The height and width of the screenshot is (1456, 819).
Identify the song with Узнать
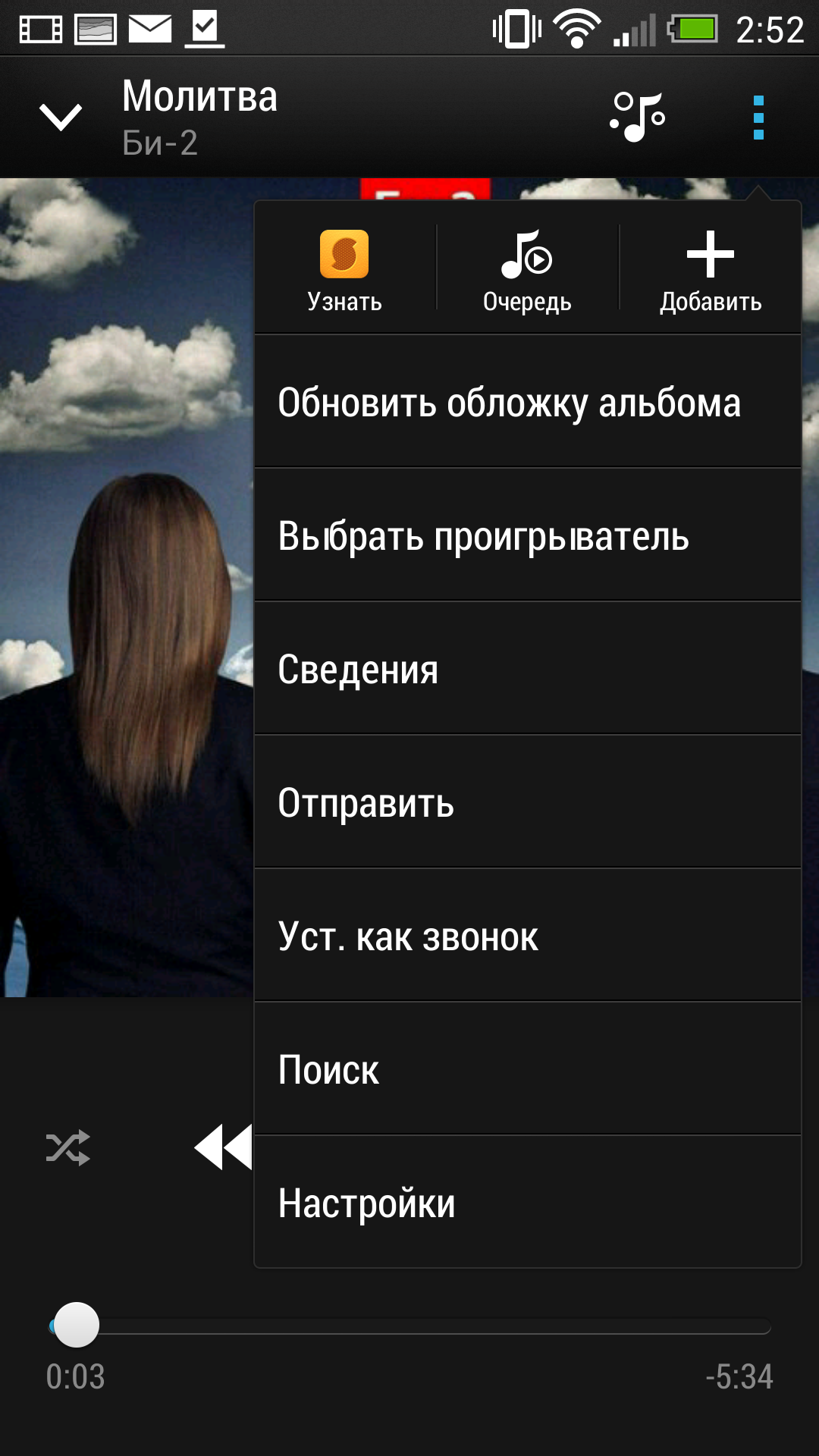(x=345, y=269)
